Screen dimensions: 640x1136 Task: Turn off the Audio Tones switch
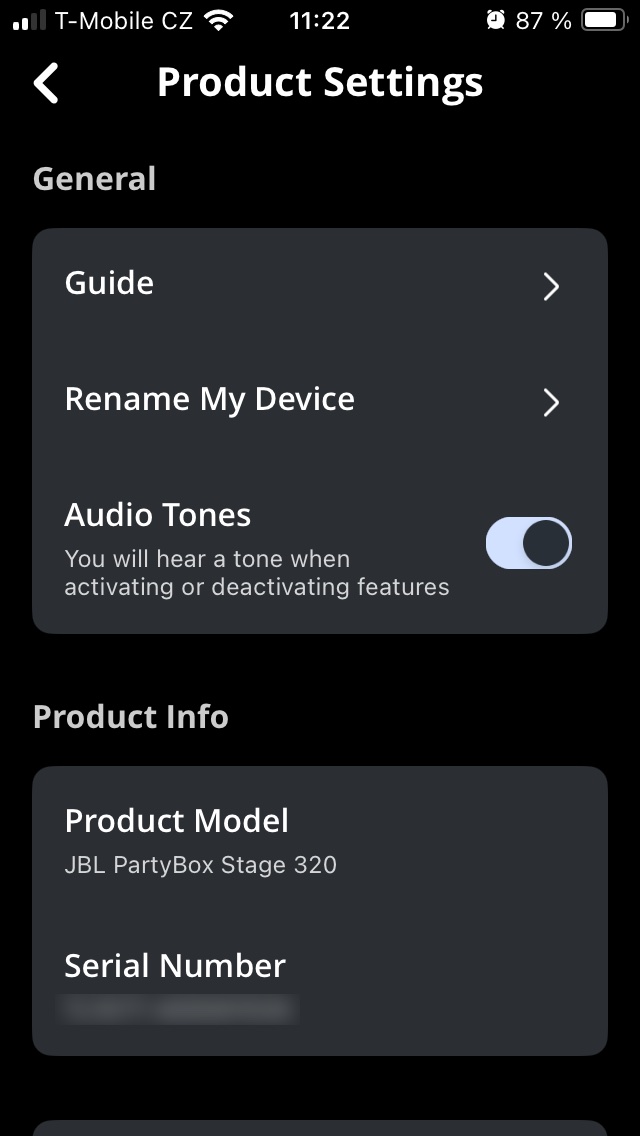(x=528, y=544)
